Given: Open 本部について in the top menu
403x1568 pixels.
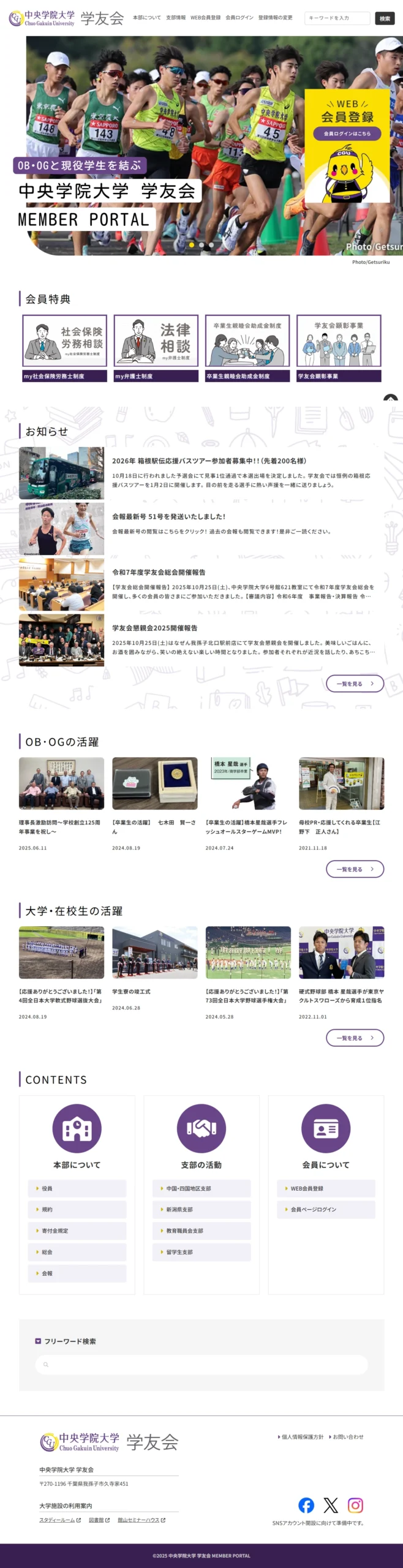Looking at the screenshot, I should (147, 18).
